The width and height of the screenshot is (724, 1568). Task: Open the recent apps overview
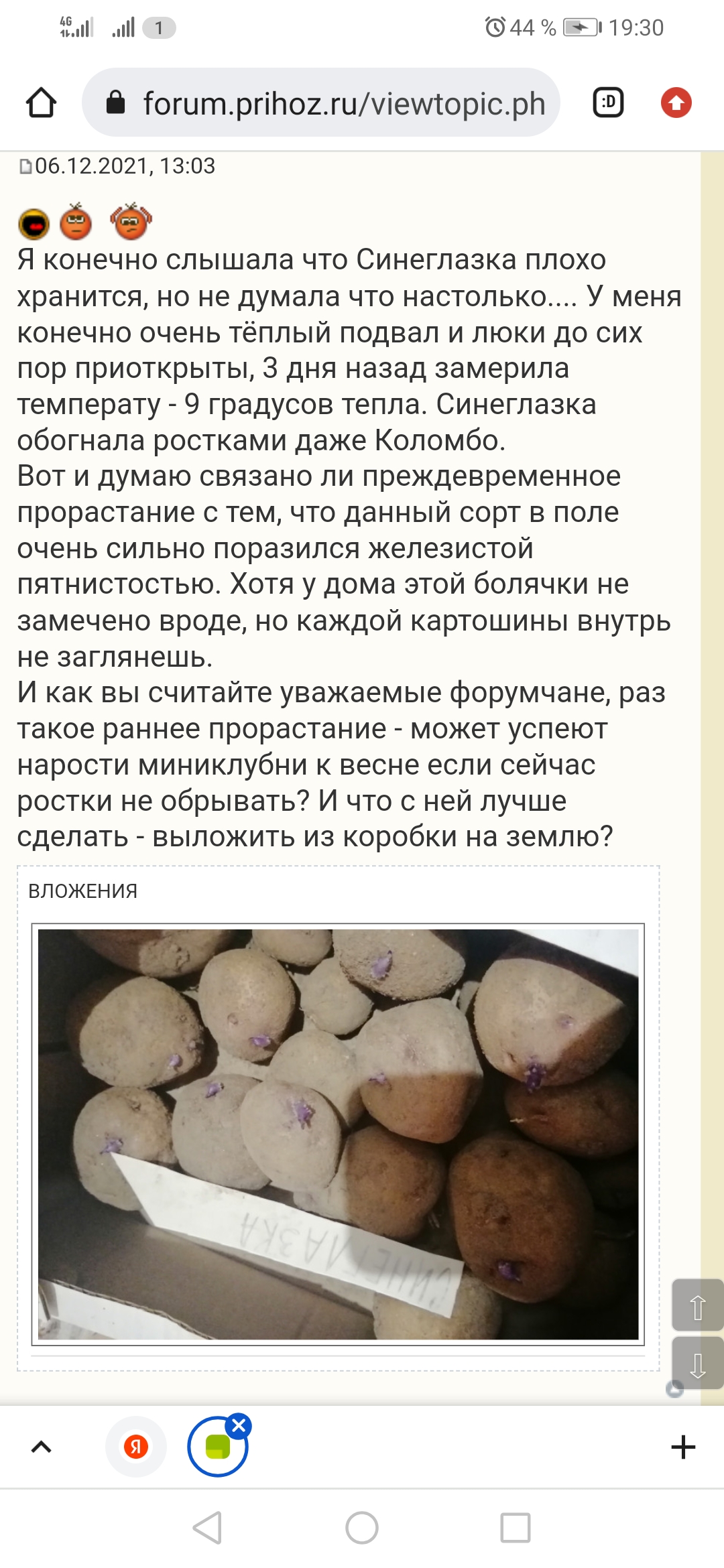[516, 1528]
